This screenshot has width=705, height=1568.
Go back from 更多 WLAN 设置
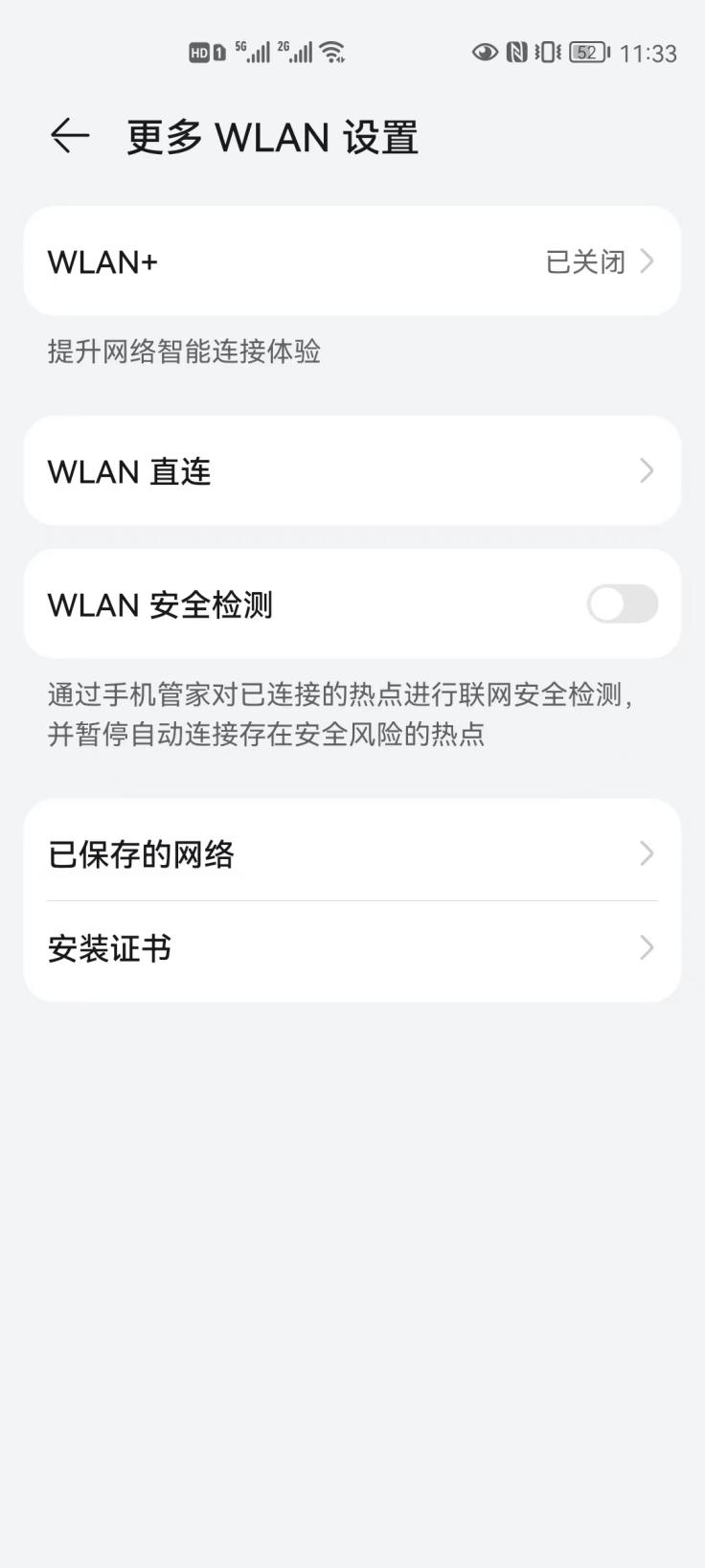tap(70, 136)
